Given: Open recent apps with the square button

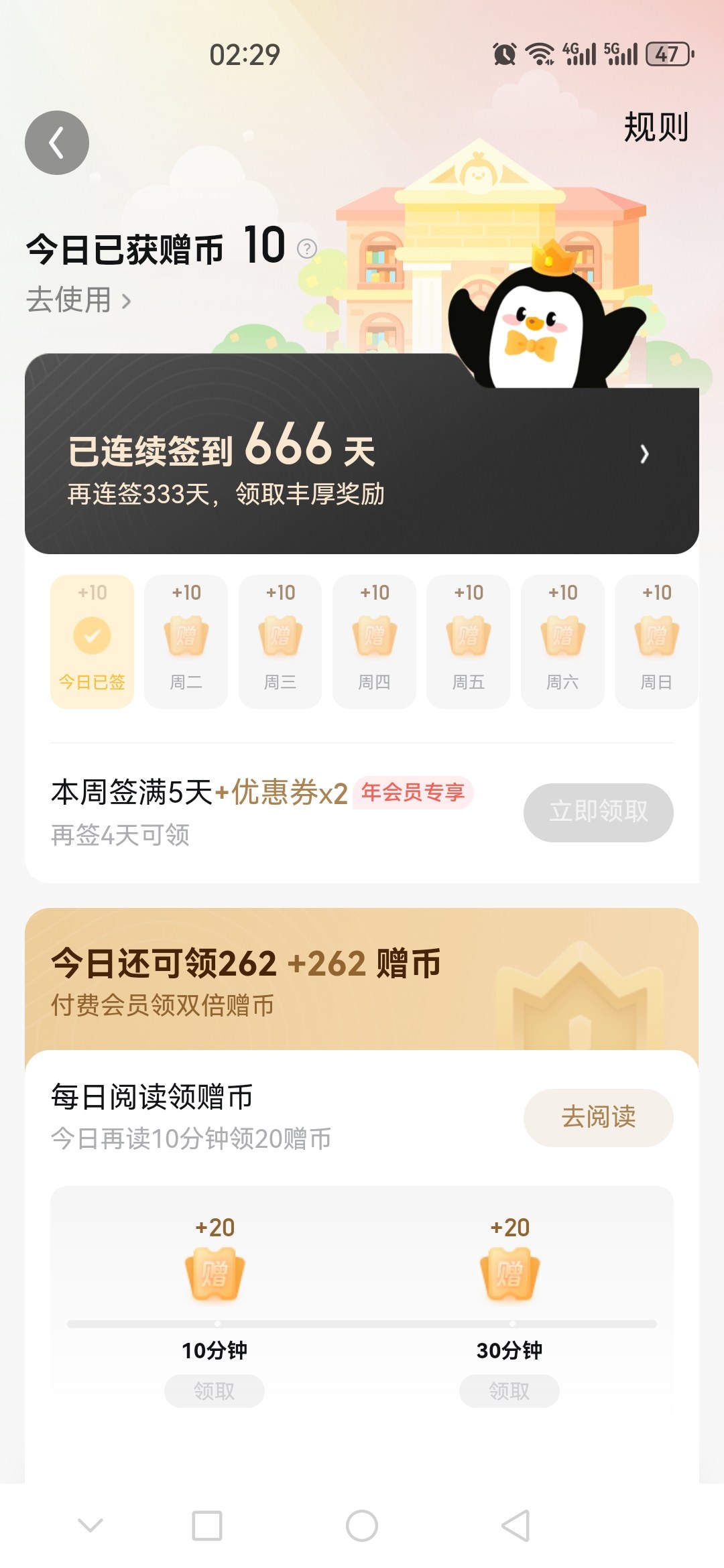Looking at the screenshot, I should pos(207,1526).
